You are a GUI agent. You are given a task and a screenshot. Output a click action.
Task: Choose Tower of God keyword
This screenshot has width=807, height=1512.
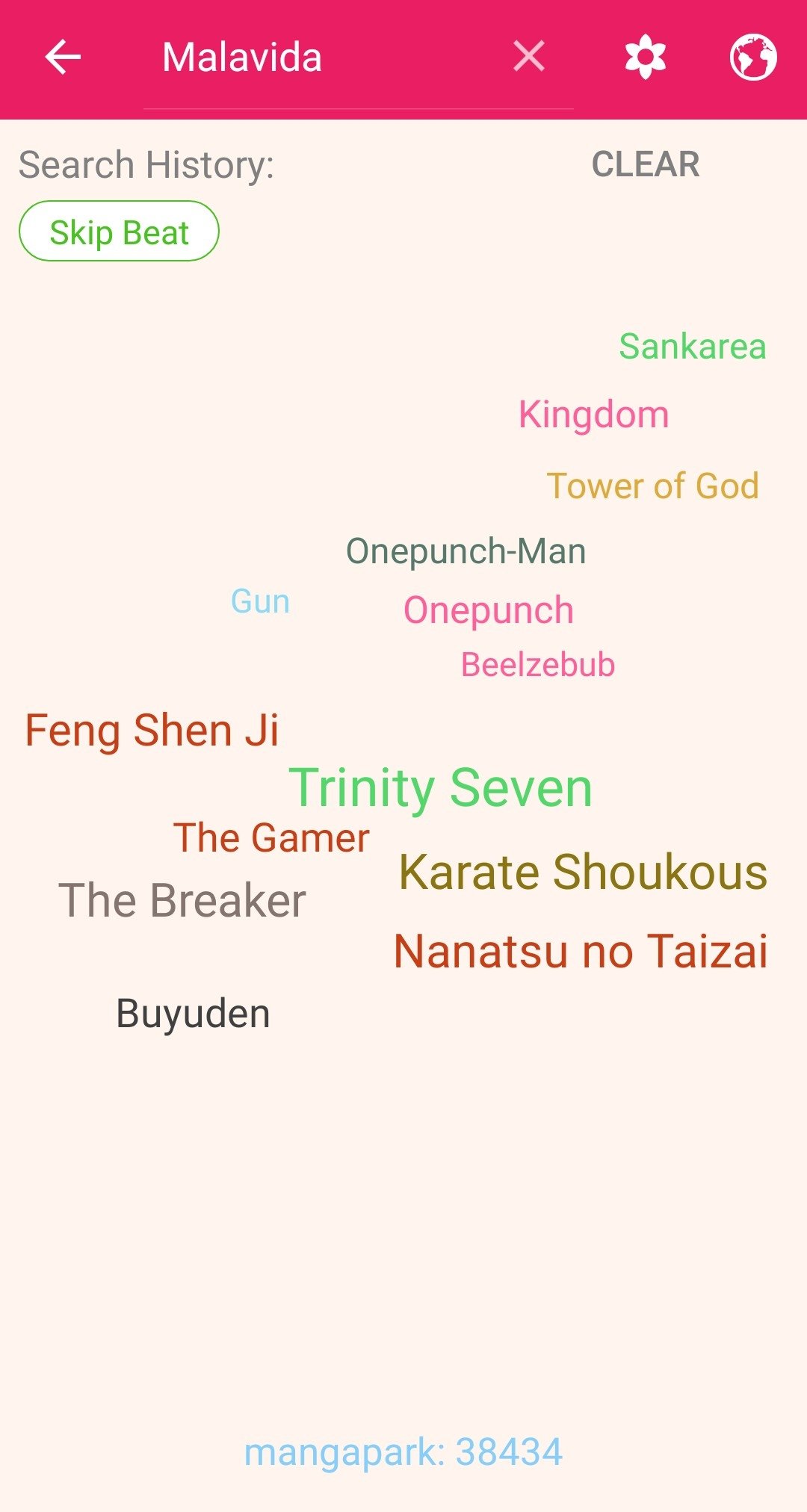tap(652, 486)
